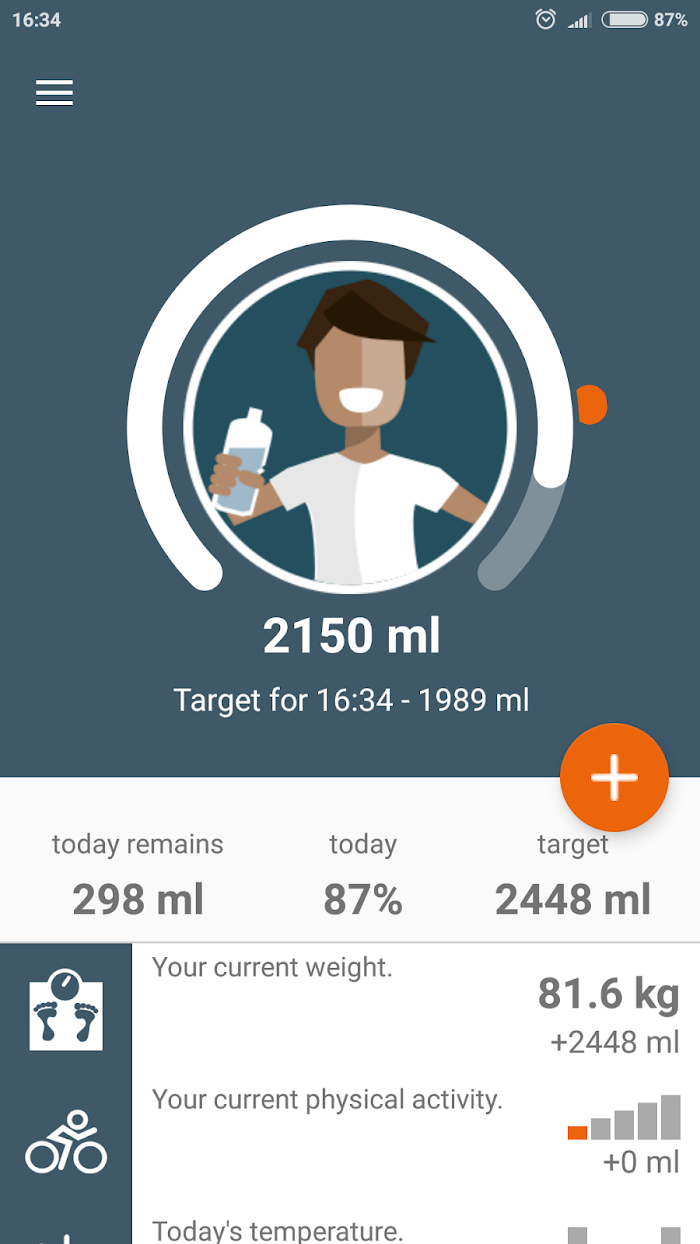Open the hamburger navigation menu
This screenshot has width=700, height=1244.
point(54,92)
